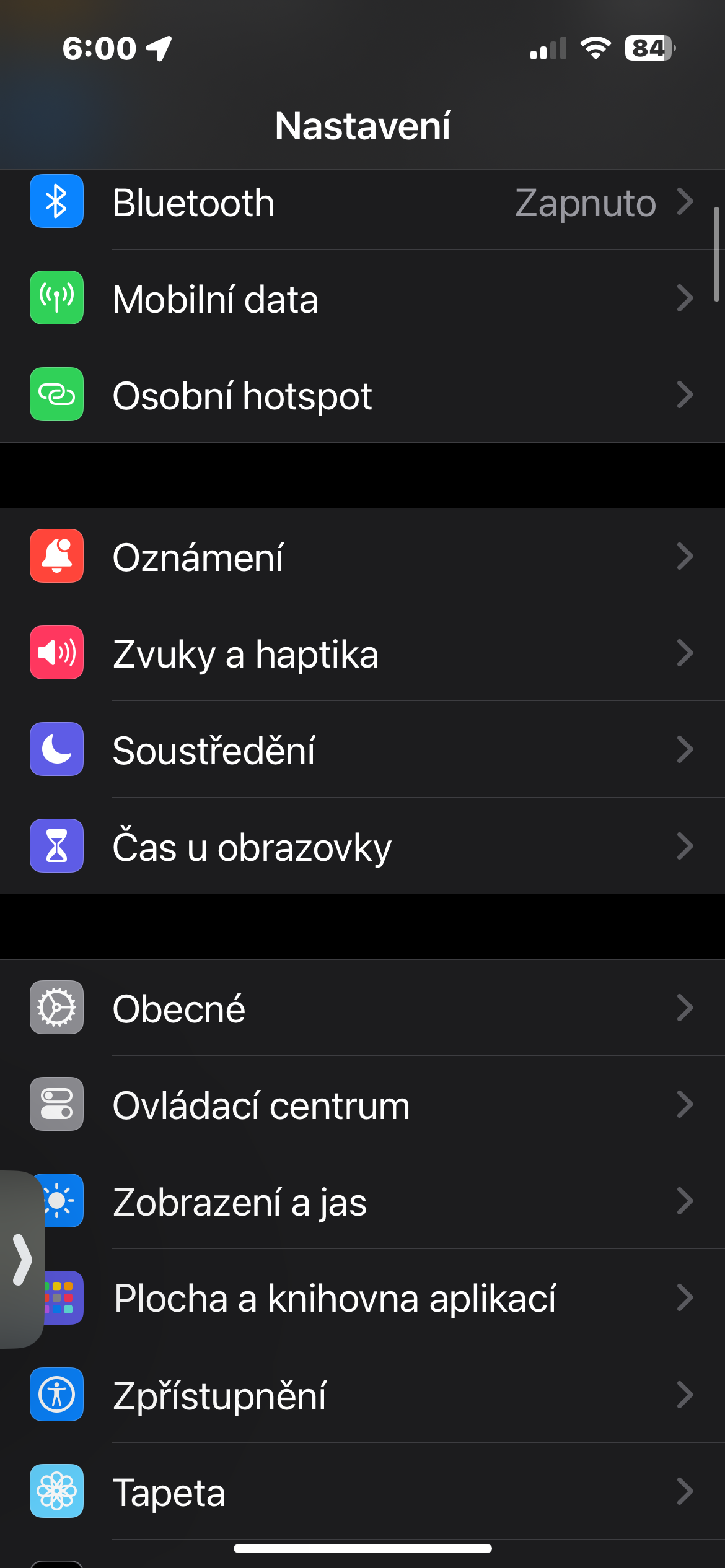
Task: Select the Oznámení row
Action: (362, 557)
